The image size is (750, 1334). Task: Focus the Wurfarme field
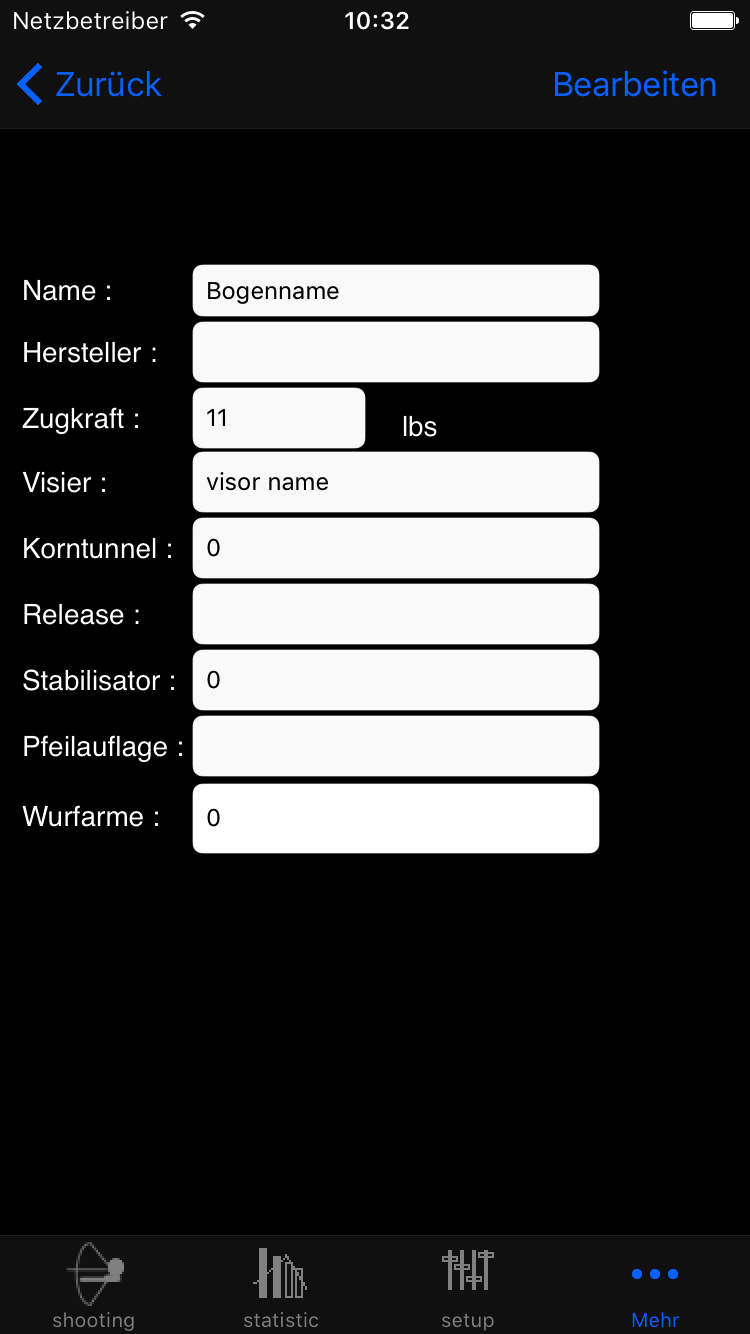(395, 818)
